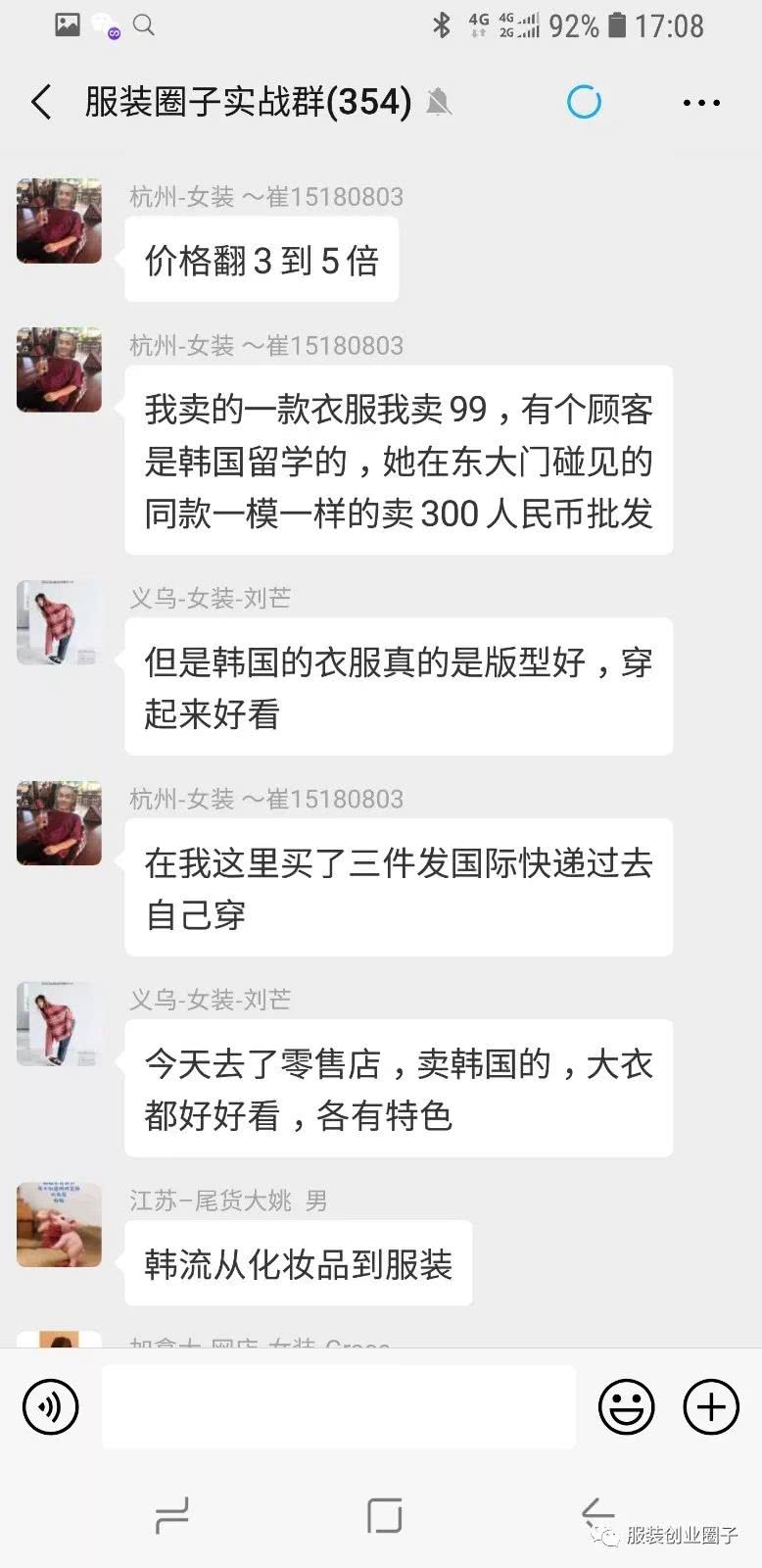Viewport: 762px width, 1568px height.
Task: View profile of 义乌-女装-刘芒 beside 版型好 message
Action: pos(60,622)
